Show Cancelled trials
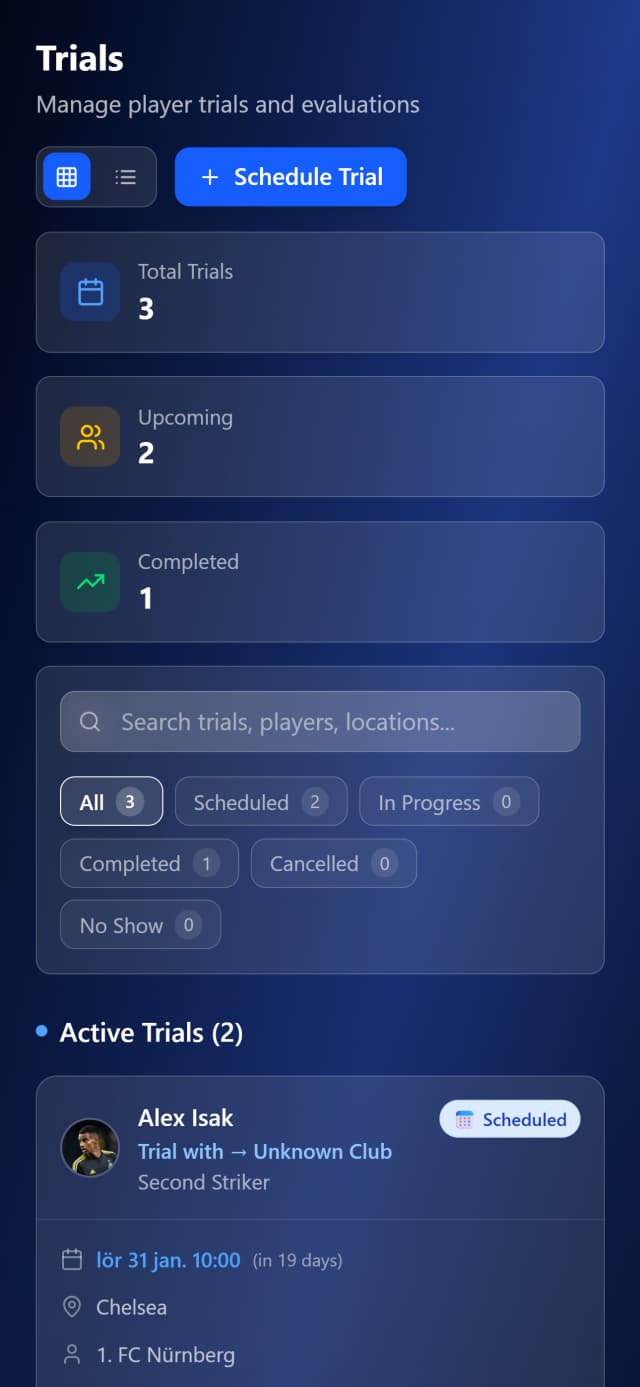 (333, 863)
